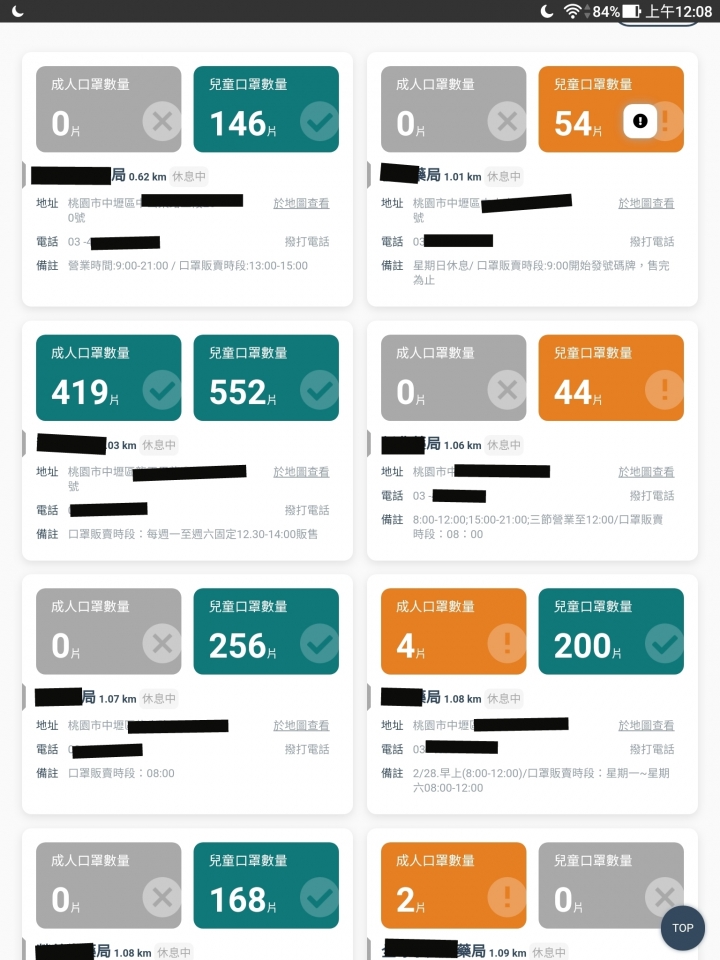Viewport: 720px width, 960px height.
Task: Call the pharmacy with 419 adult masks
Action: click(306, 510)
